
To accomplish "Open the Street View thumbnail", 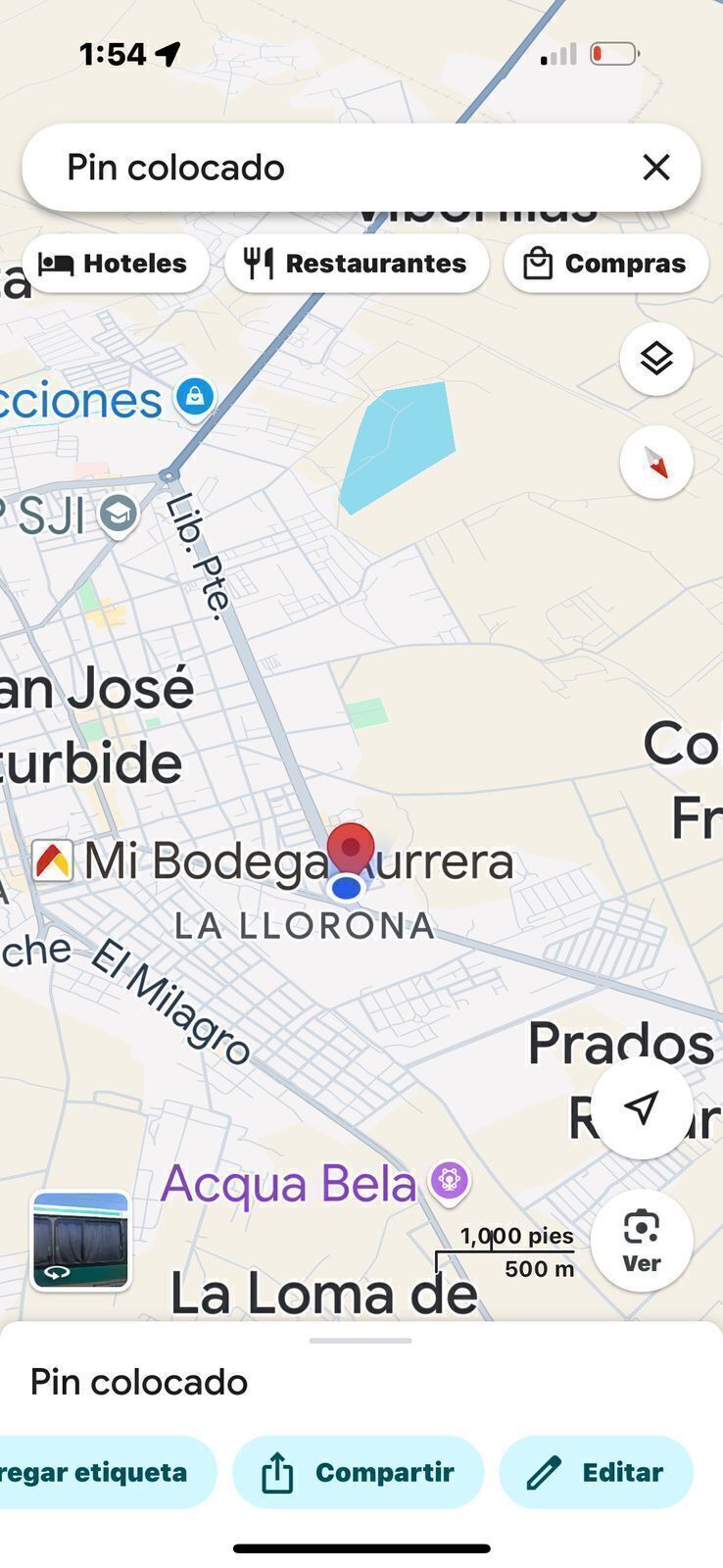I will tap(80, 1240).
